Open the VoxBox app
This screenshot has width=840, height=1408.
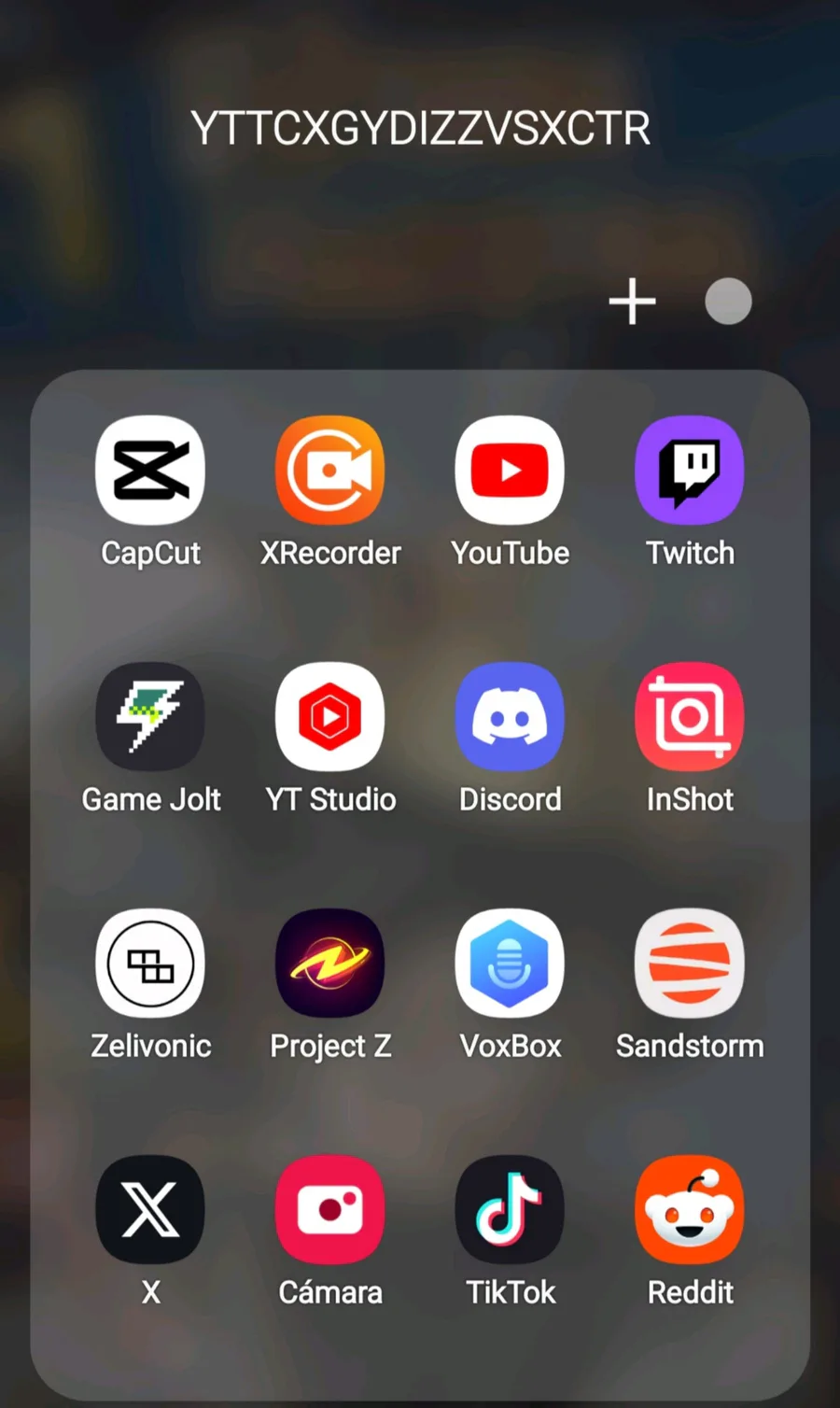tap(510, 964)
